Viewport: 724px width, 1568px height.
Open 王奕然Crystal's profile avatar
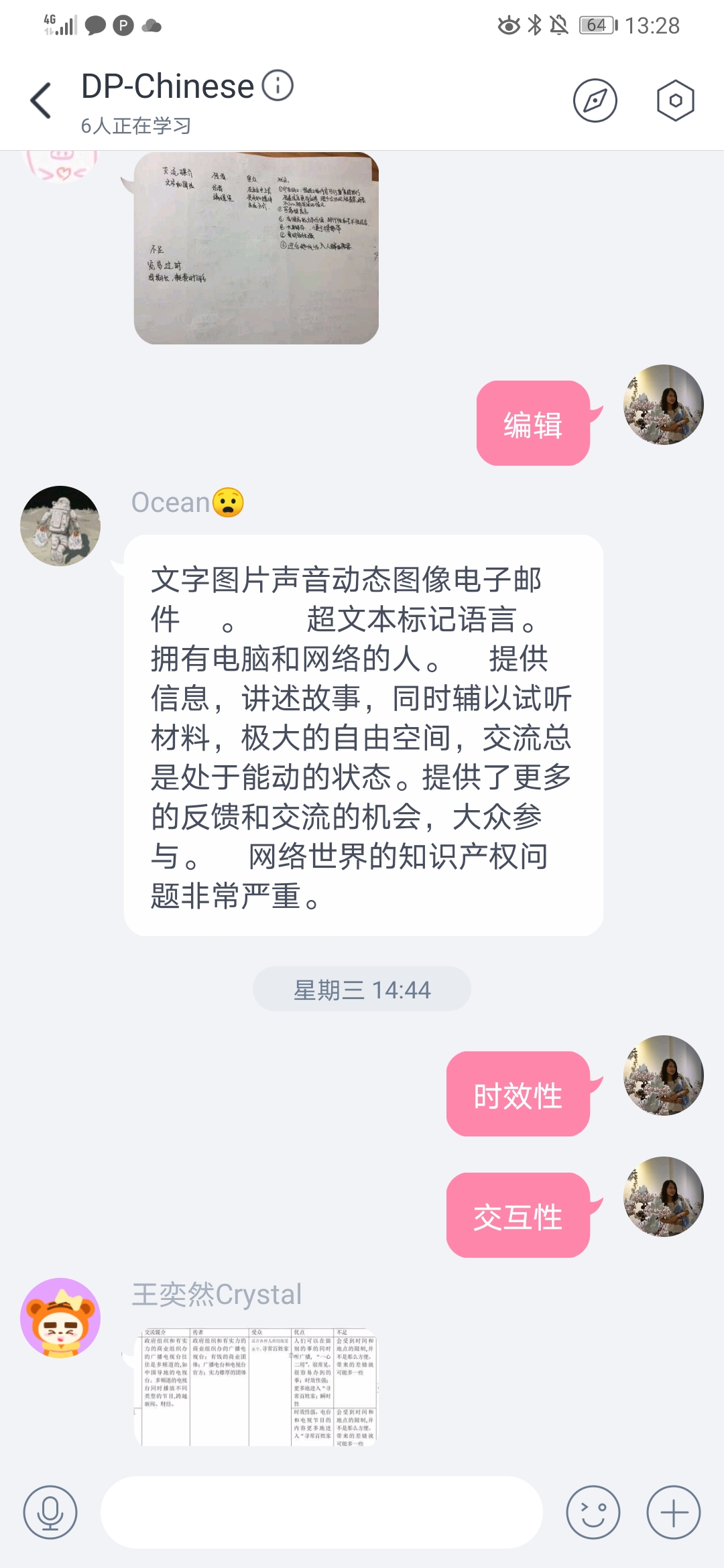60,1317
